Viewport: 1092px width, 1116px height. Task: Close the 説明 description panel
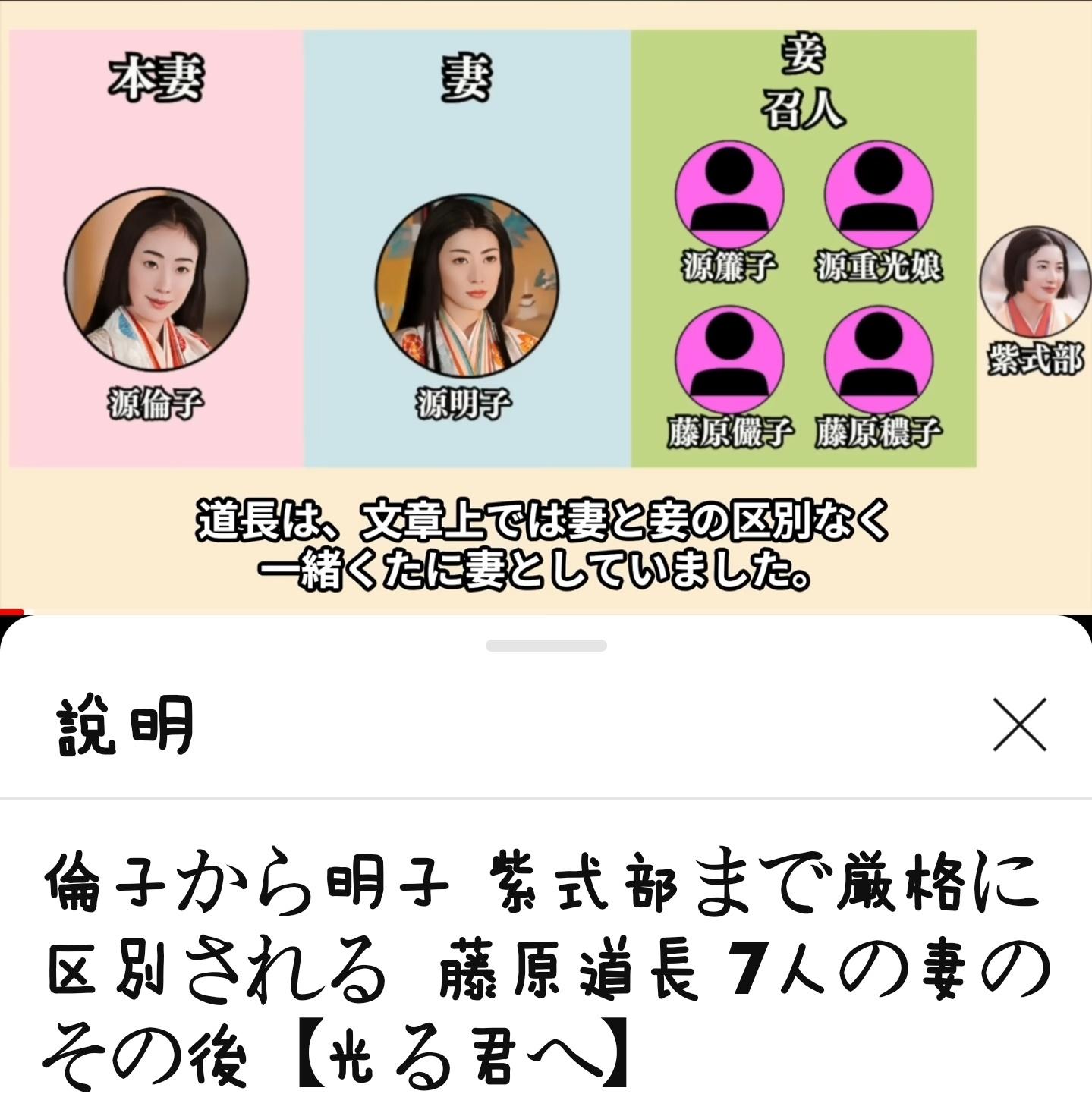click(1019, 725)
